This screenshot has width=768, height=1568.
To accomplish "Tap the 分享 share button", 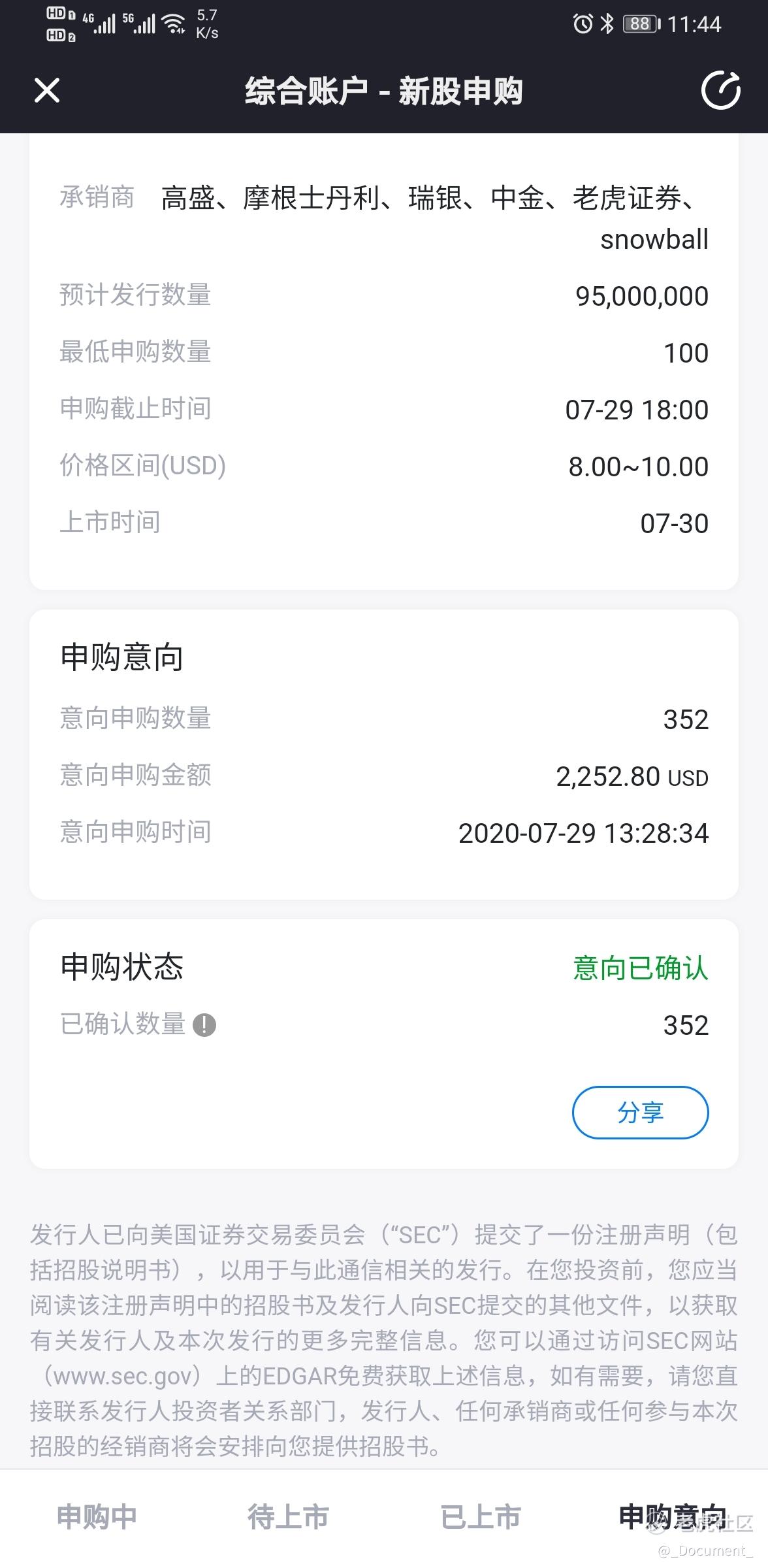I will [640, 1112].
